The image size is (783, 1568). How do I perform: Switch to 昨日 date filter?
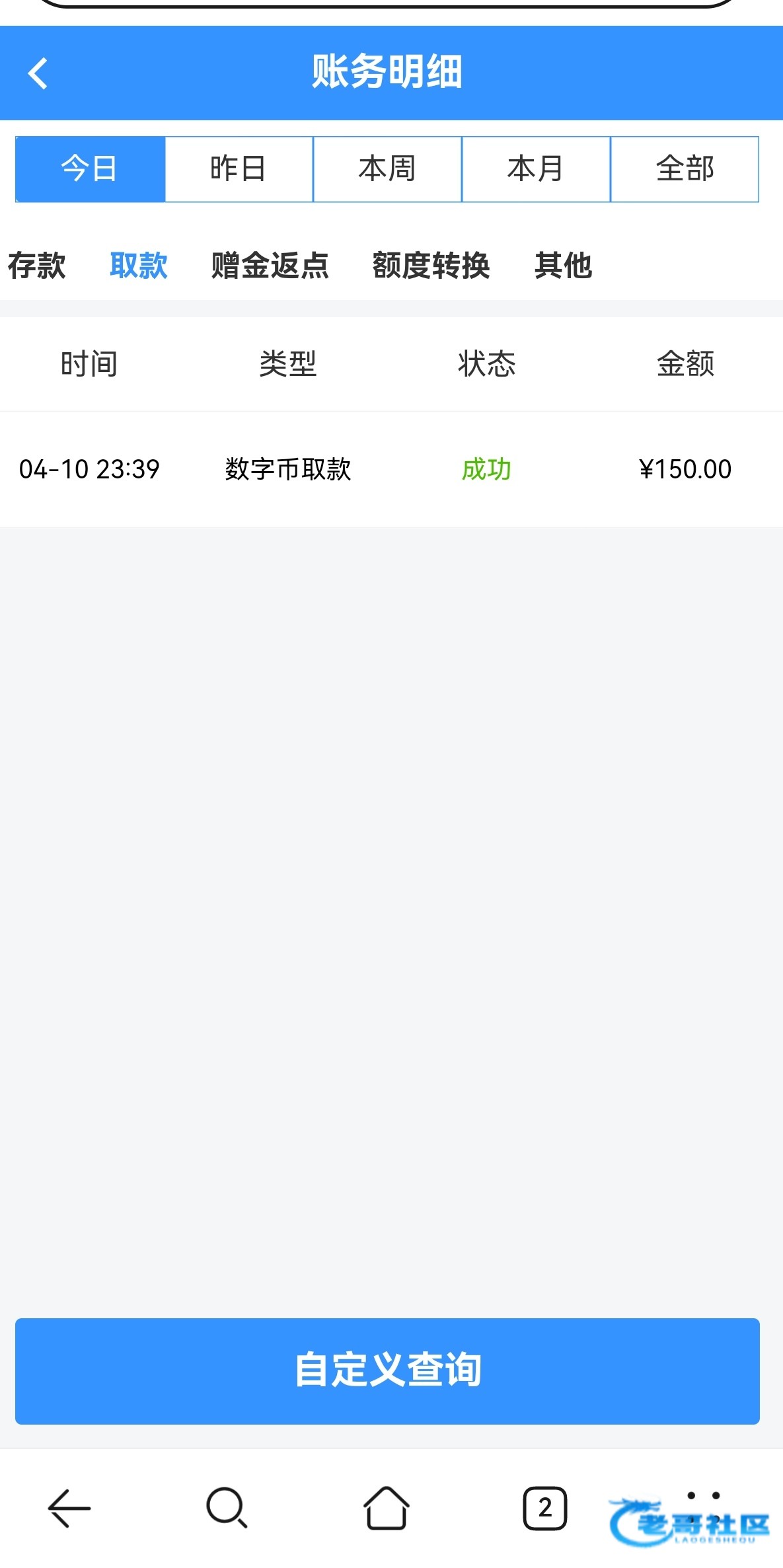point(239,169)
